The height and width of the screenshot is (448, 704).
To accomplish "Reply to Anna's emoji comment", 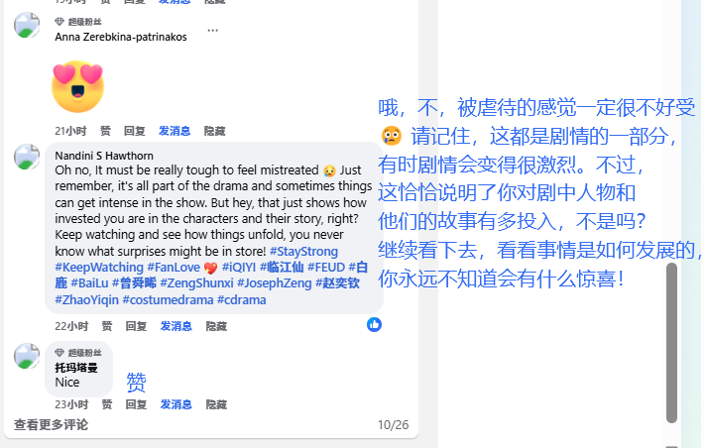I will point(135,131).
